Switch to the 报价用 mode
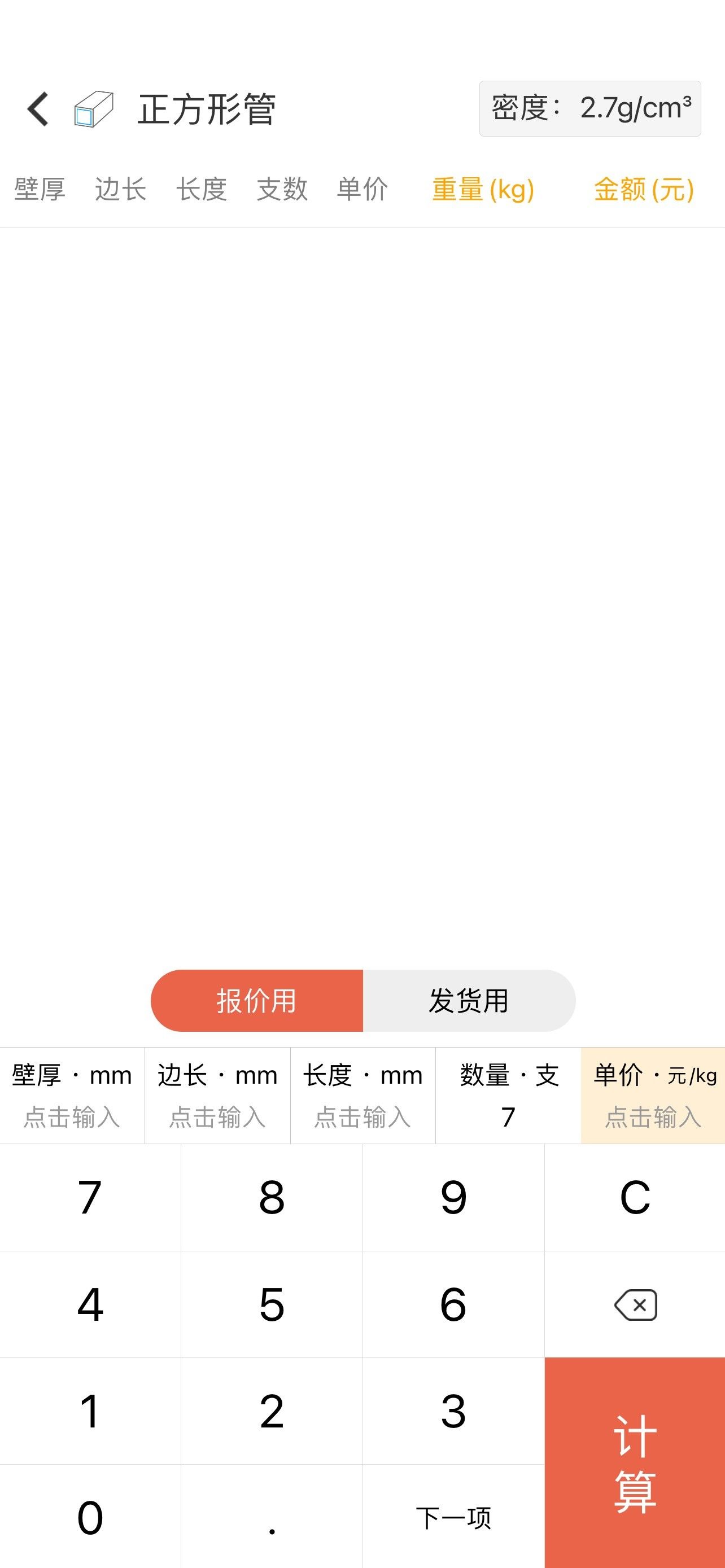Screen dimensions: 725x1568 pos(257,1001)
